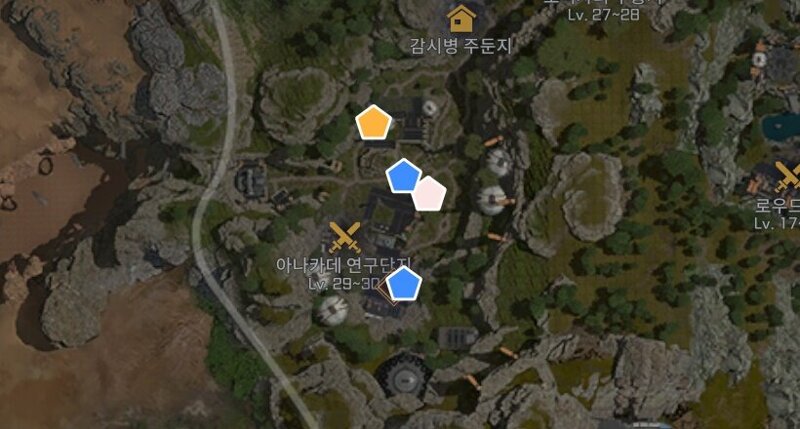Tap the orange pentagon marker

coord(373,123)
